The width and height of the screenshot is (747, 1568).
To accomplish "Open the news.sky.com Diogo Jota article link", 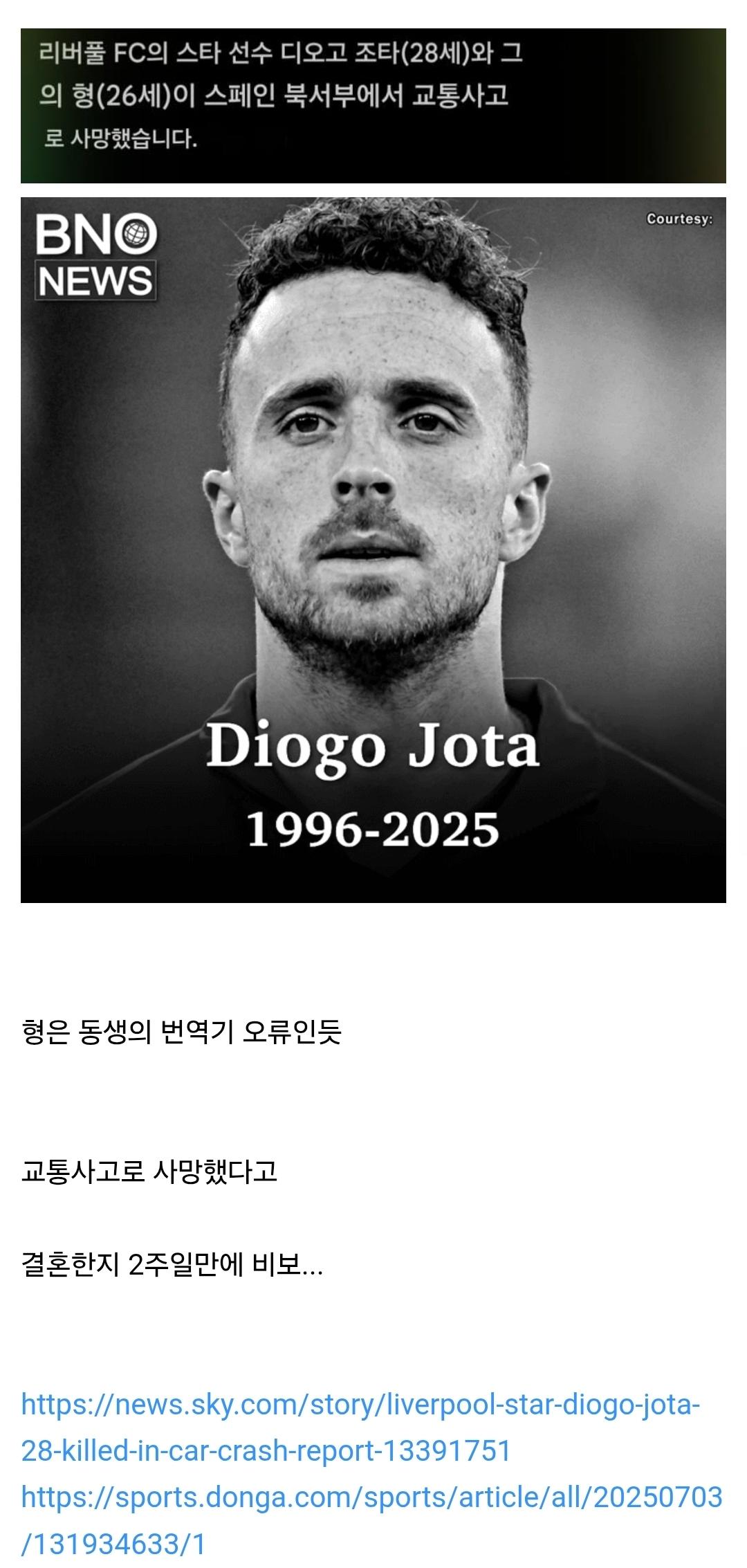I will point(360,1405).
